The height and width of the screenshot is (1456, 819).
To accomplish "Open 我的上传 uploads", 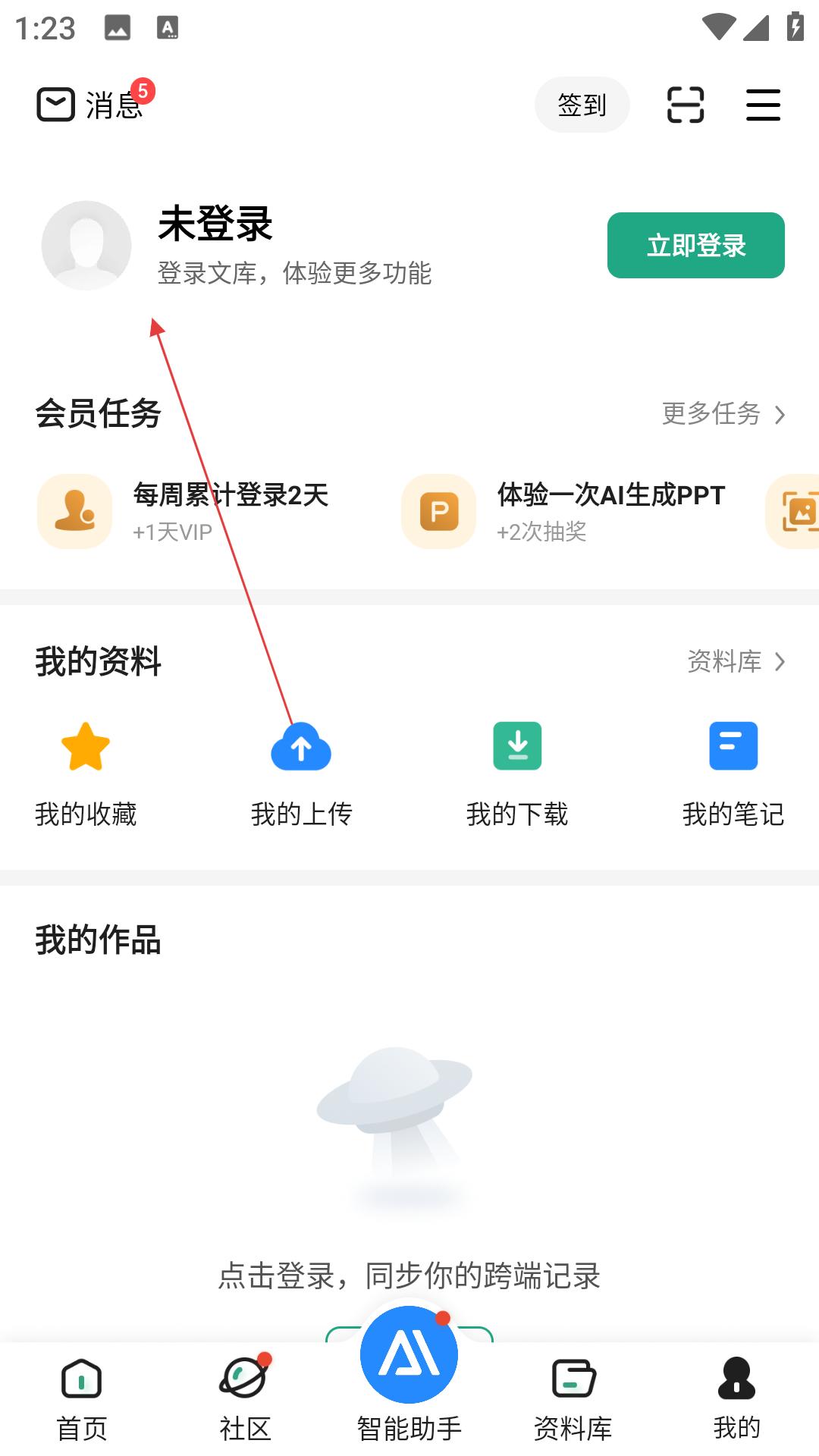I will 301,773.
